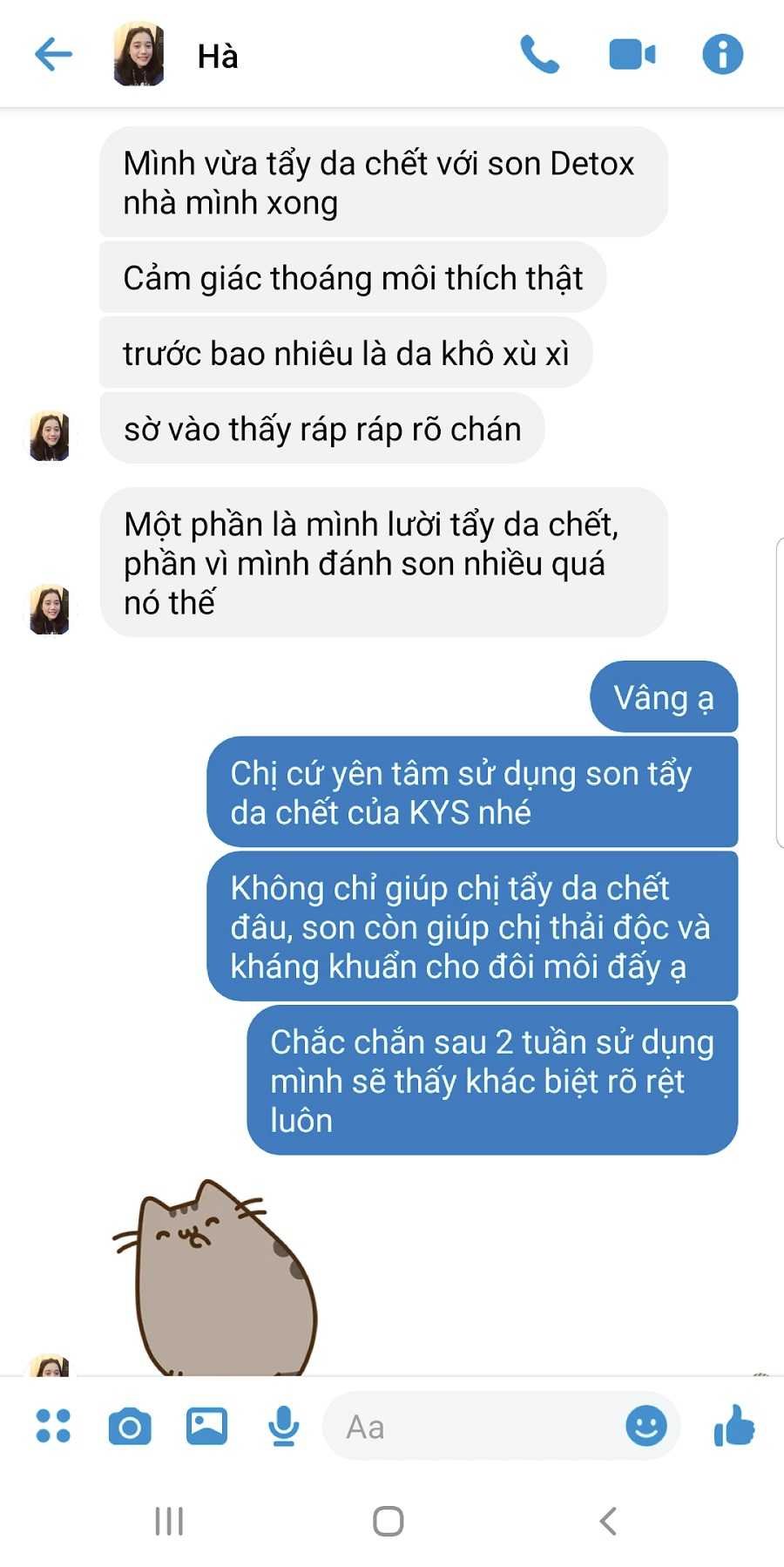Open the photo gallery picker
Screen dimensions: 784x1567
206,1427
